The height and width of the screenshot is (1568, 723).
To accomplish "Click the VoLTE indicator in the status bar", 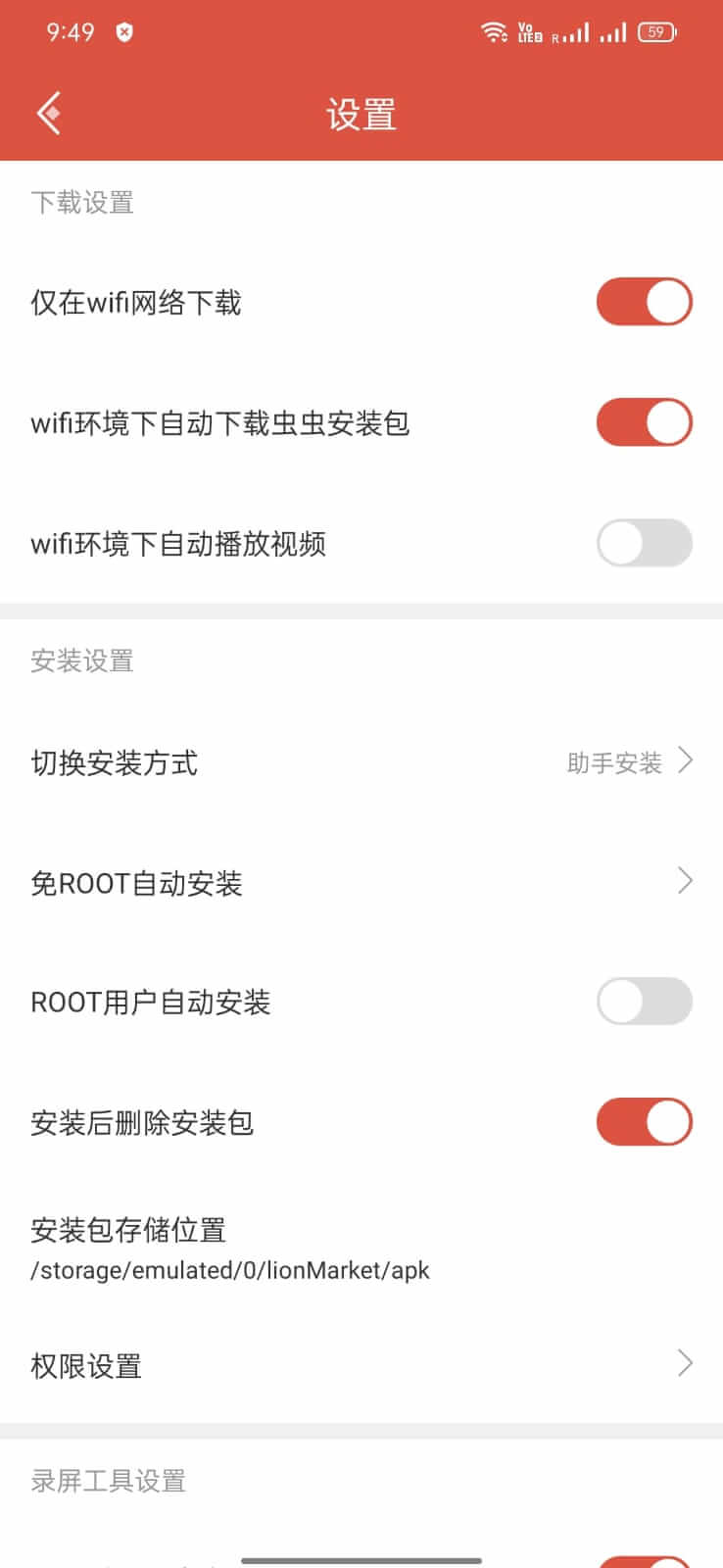I will tap(527, 32).
